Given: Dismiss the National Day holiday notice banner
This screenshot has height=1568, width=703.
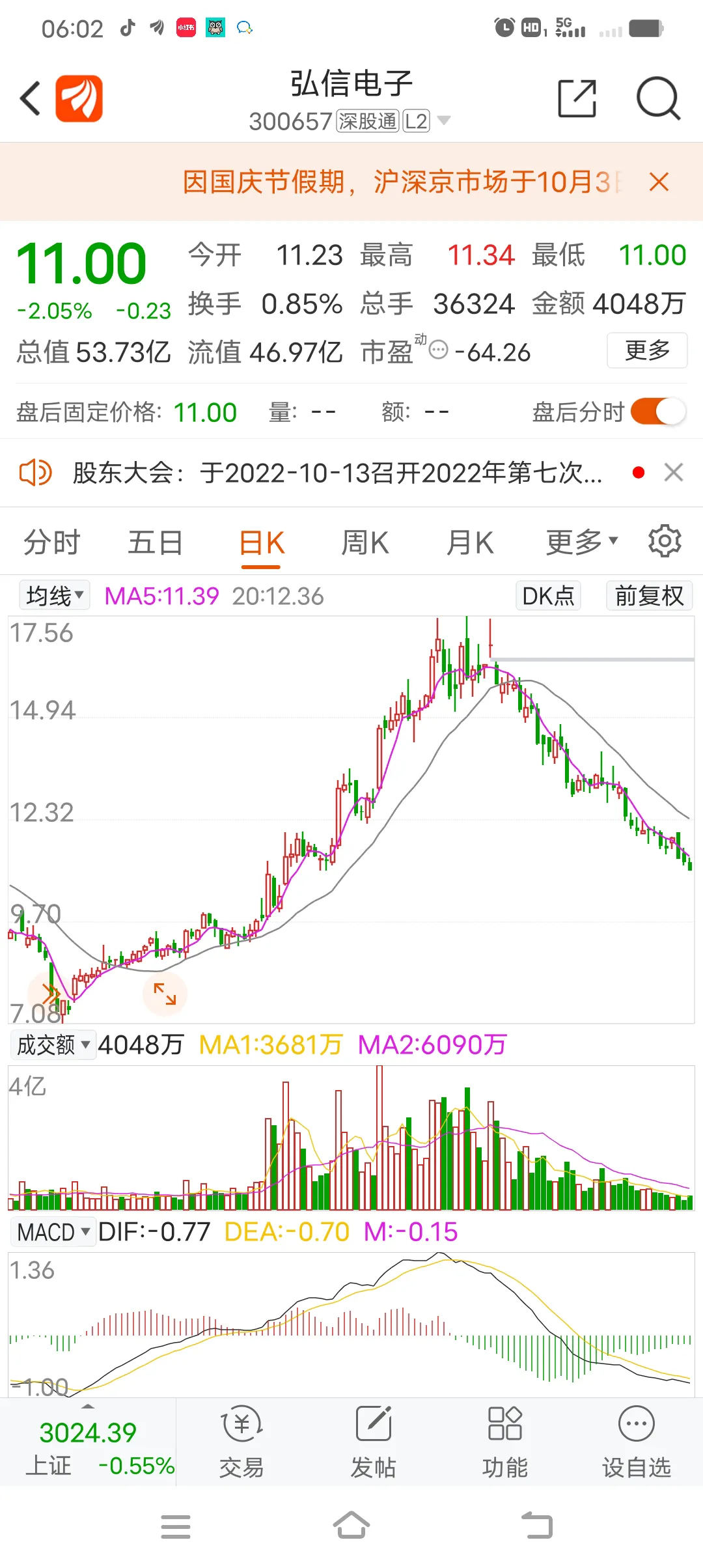Looking at the screenshot, I should click(x=659, y=182).
